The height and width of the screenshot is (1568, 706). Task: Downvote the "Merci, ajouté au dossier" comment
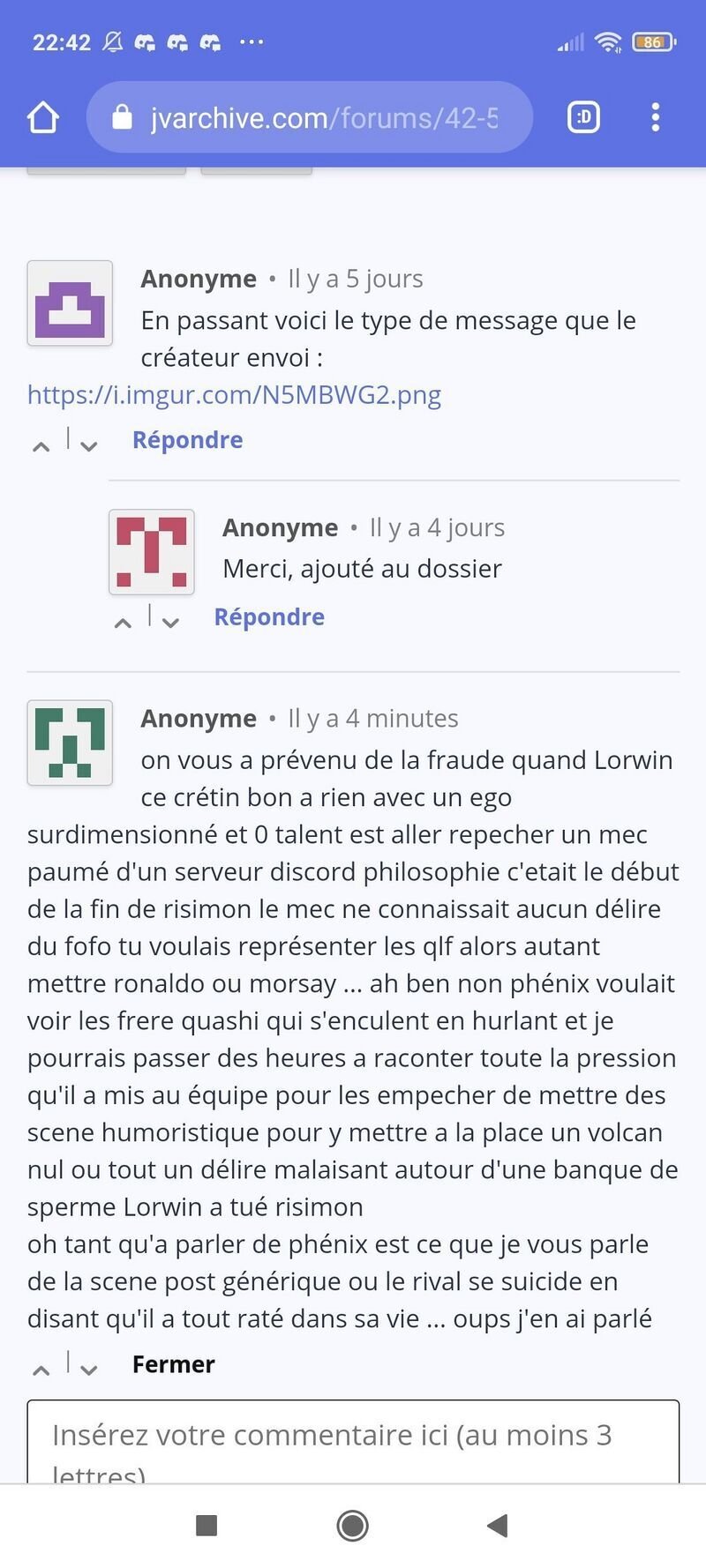(170, 623)
